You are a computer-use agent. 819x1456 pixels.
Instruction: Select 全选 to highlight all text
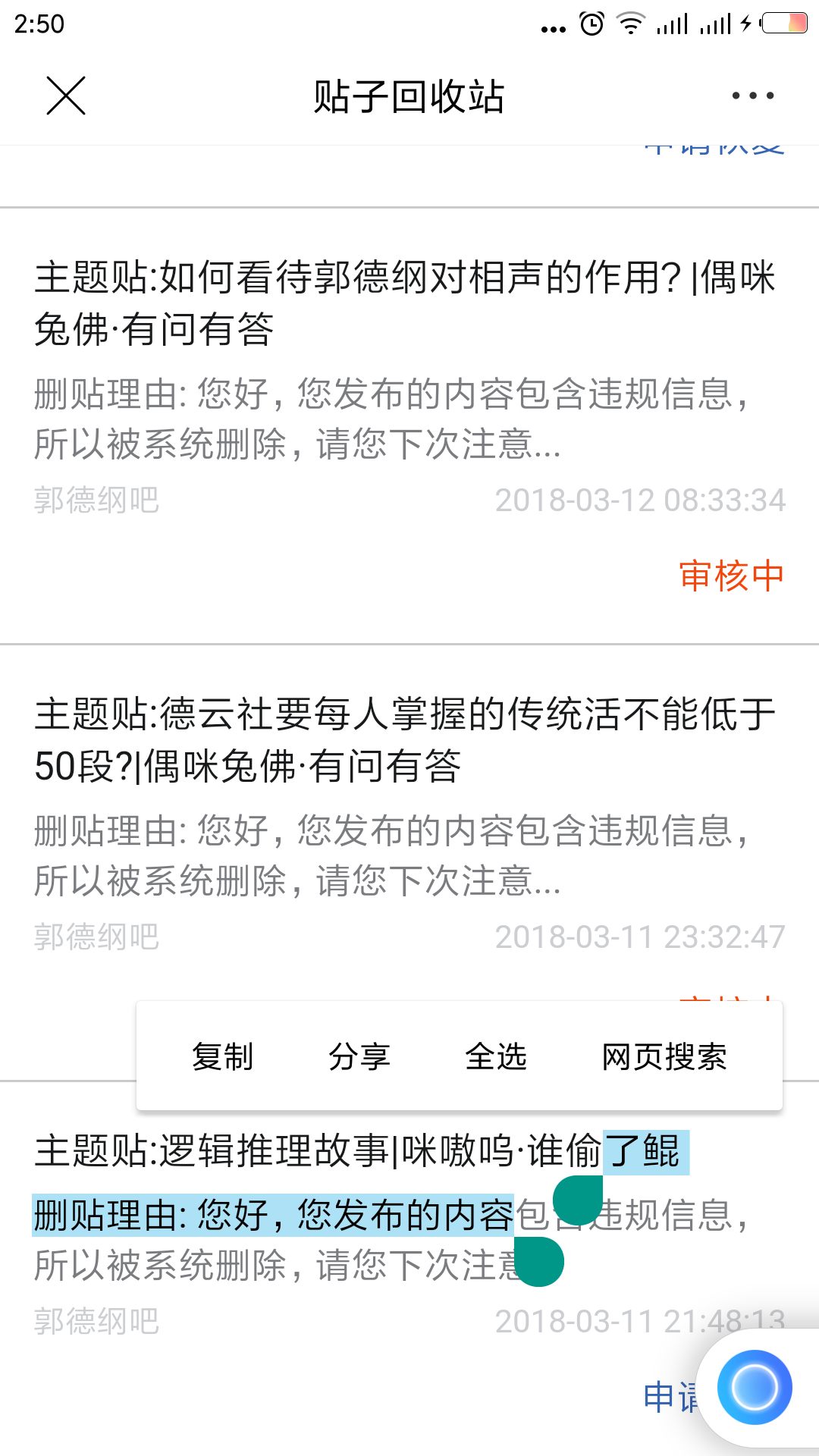click(496, 1056)
